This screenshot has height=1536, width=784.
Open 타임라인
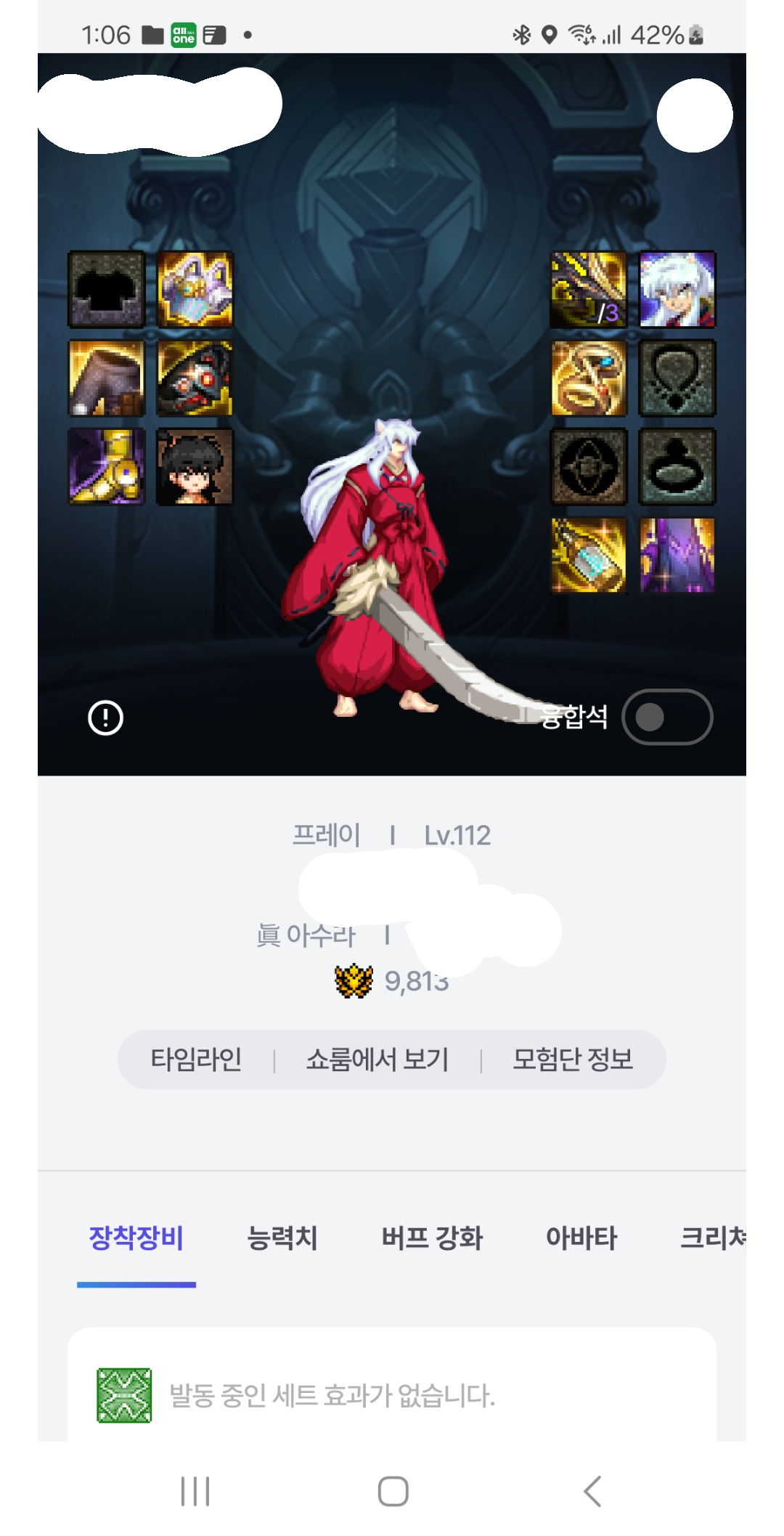point(196,1060)
